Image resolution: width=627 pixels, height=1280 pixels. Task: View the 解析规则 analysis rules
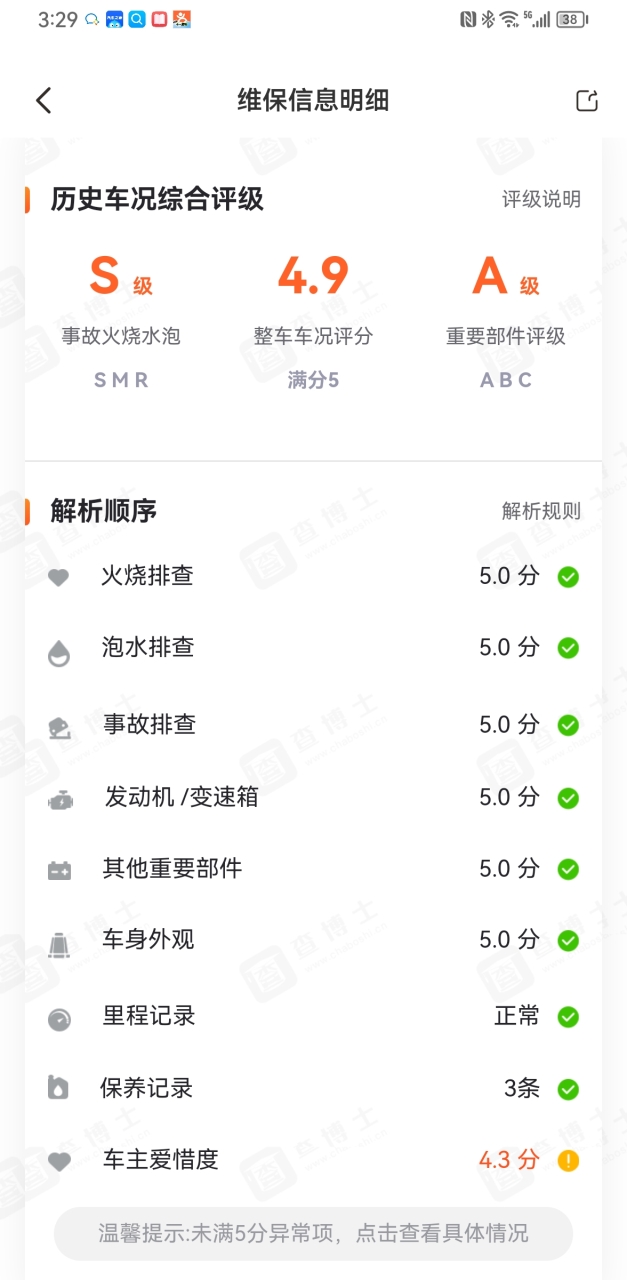pyautogui.click(x=541, y=511)
